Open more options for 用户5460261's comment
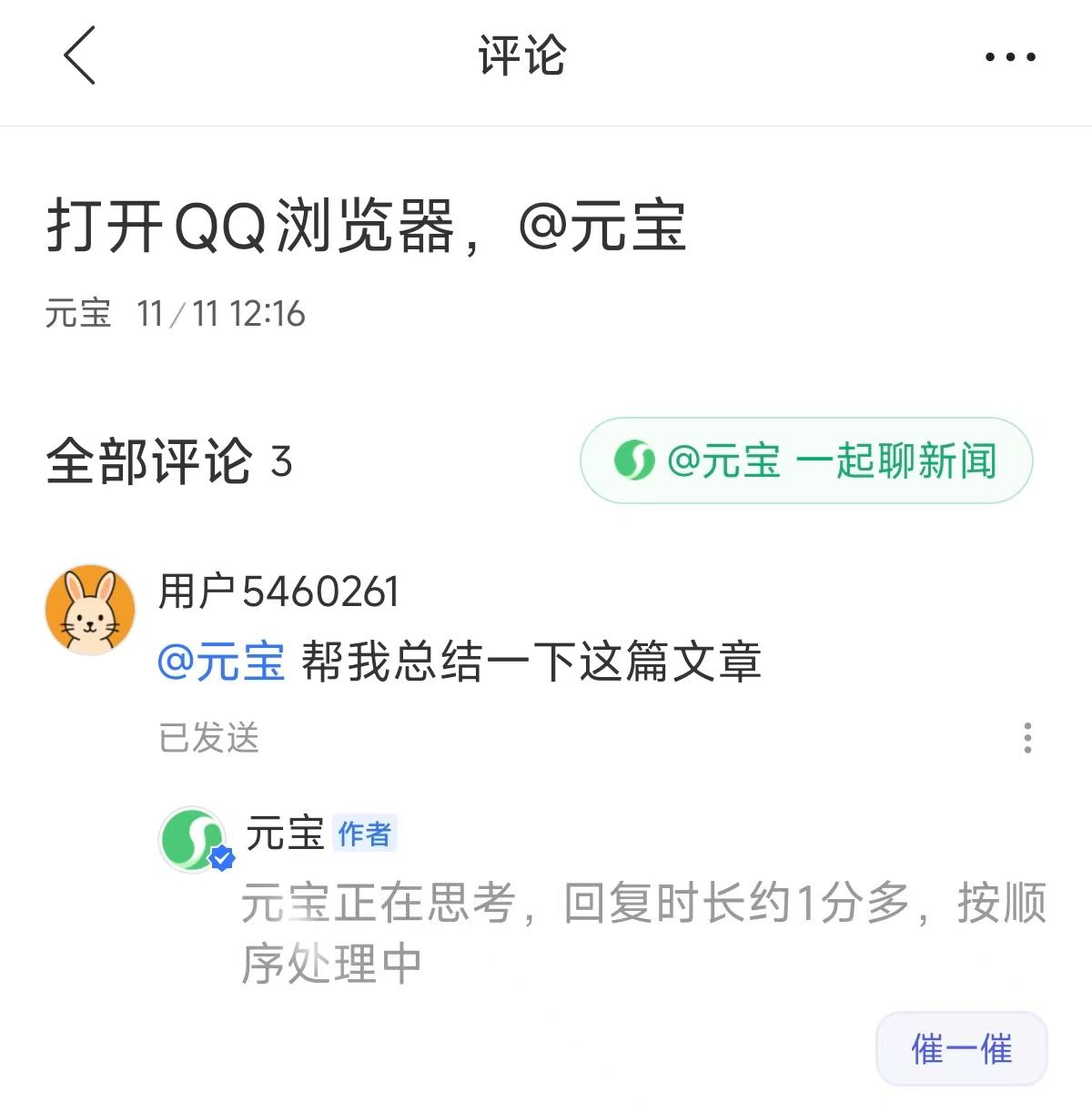Viewport: 1092px width, 1112px height. [x=1027, y=738]
